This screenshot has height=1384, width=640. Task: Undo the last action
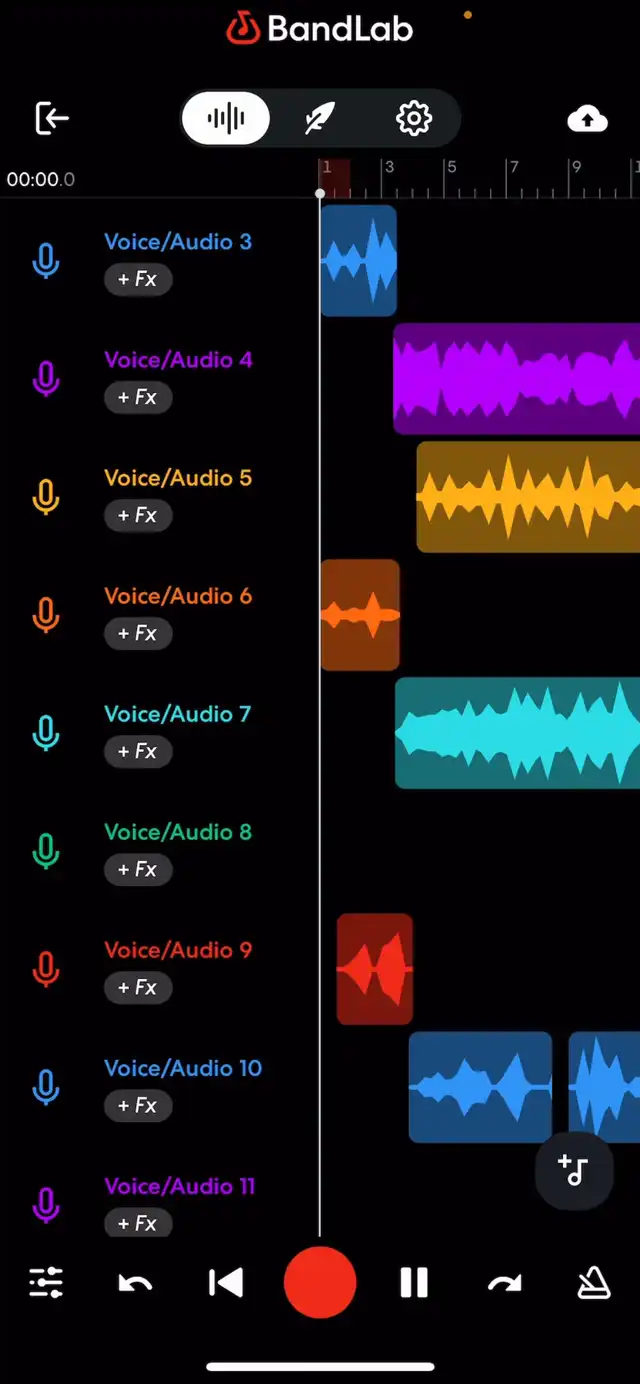[x=135, y=1283]
